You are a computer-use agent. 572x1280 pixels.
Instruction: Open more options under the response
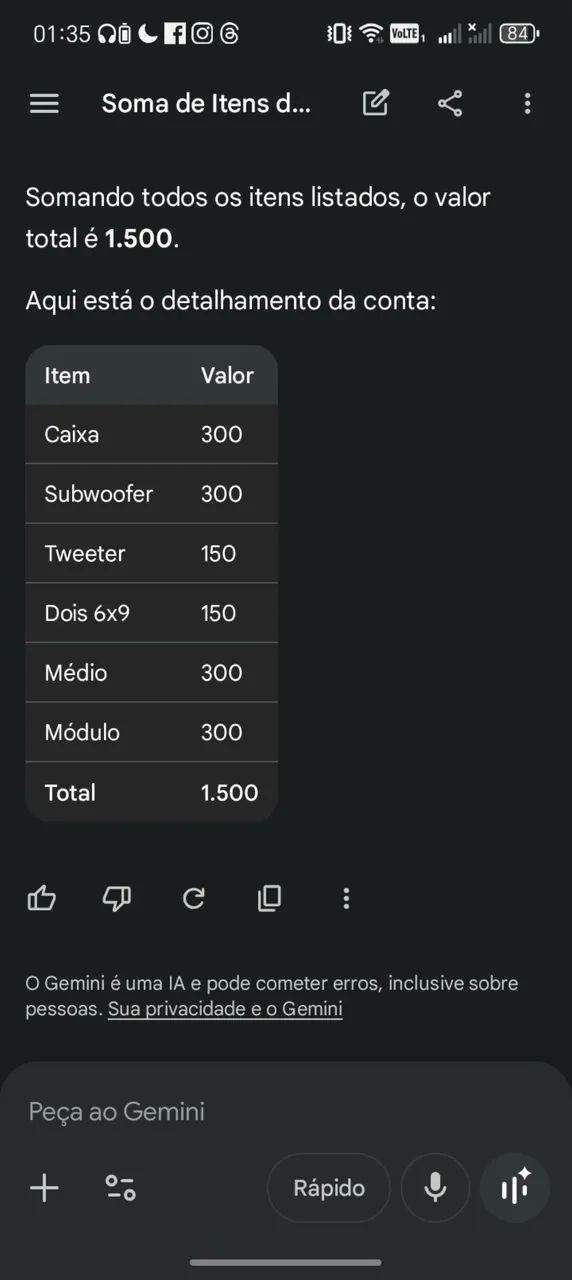coord(346,898)
